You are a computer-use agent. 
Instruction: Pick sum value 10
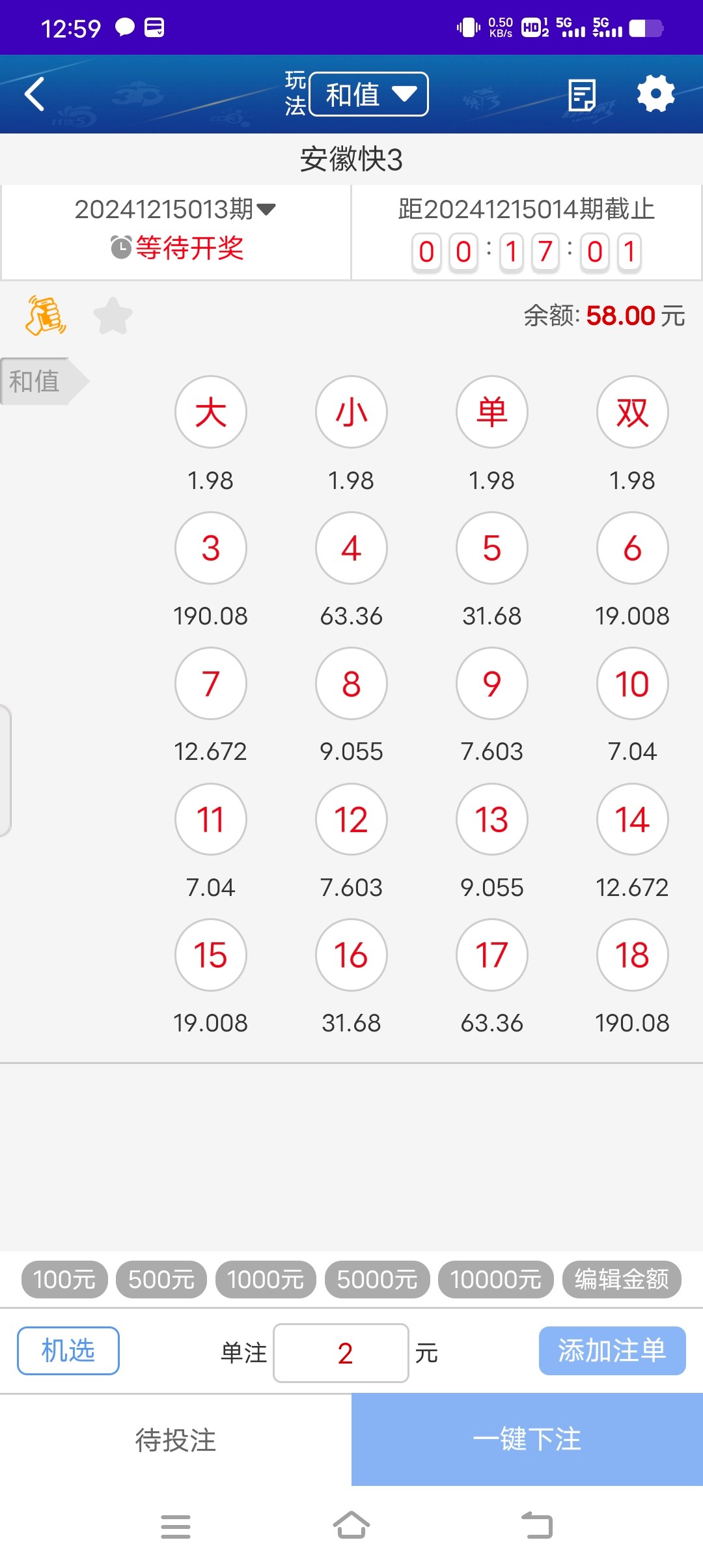(x=633, y=684)
